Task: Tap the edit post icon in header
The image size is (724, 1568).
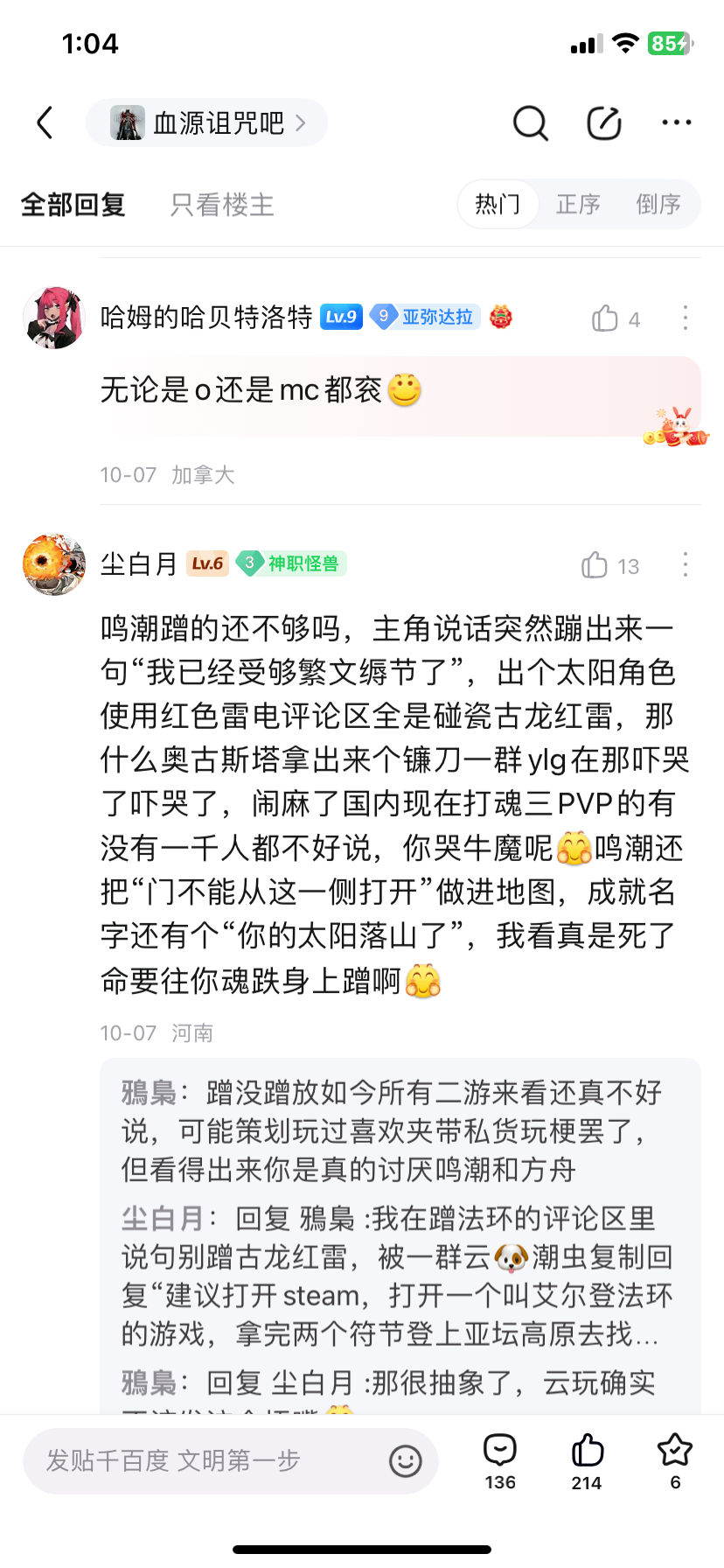Action: click(x=603, y=123)
